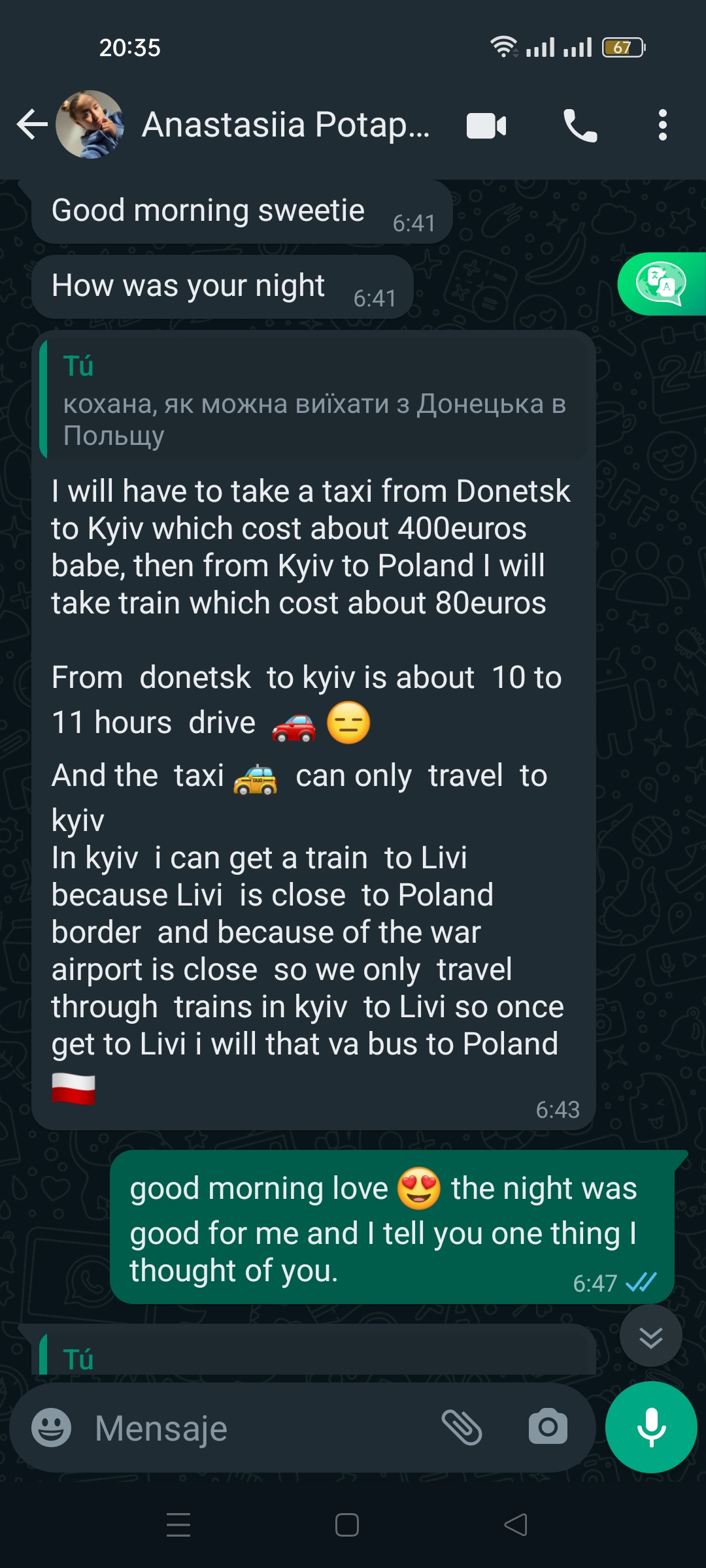Go to the phone home screen
Image resolution: width=706 pixels, height=1568 pixels.
(346, 1525)
